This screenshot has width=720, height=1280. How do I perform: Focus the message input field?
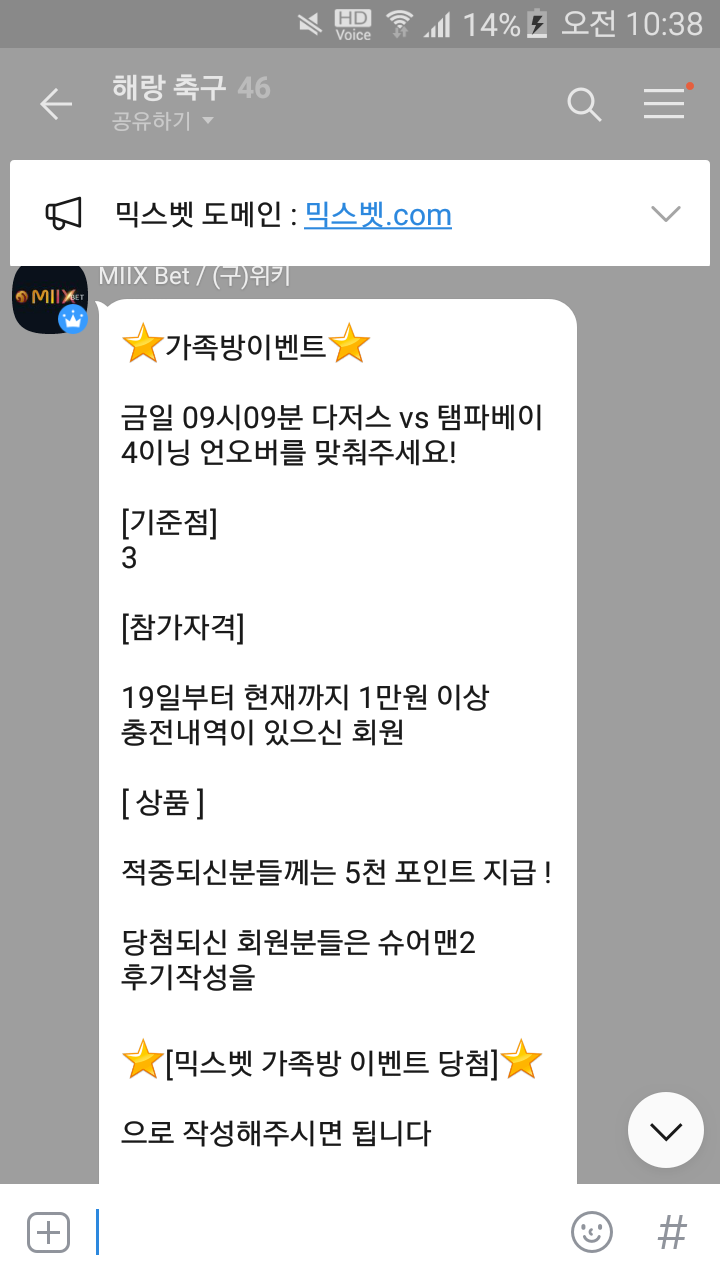[x=320, y=1232]
